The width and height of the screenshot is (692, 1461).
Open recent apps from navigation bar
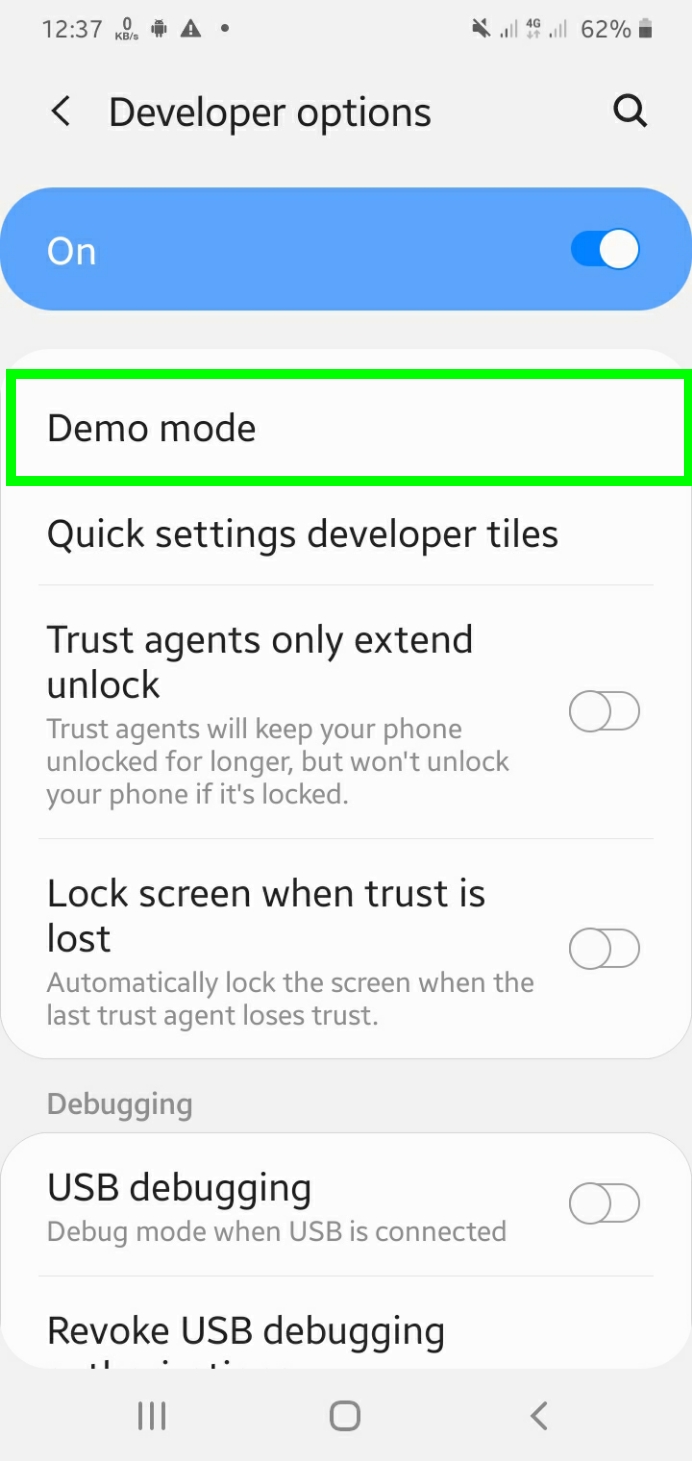coord(152,1415)
